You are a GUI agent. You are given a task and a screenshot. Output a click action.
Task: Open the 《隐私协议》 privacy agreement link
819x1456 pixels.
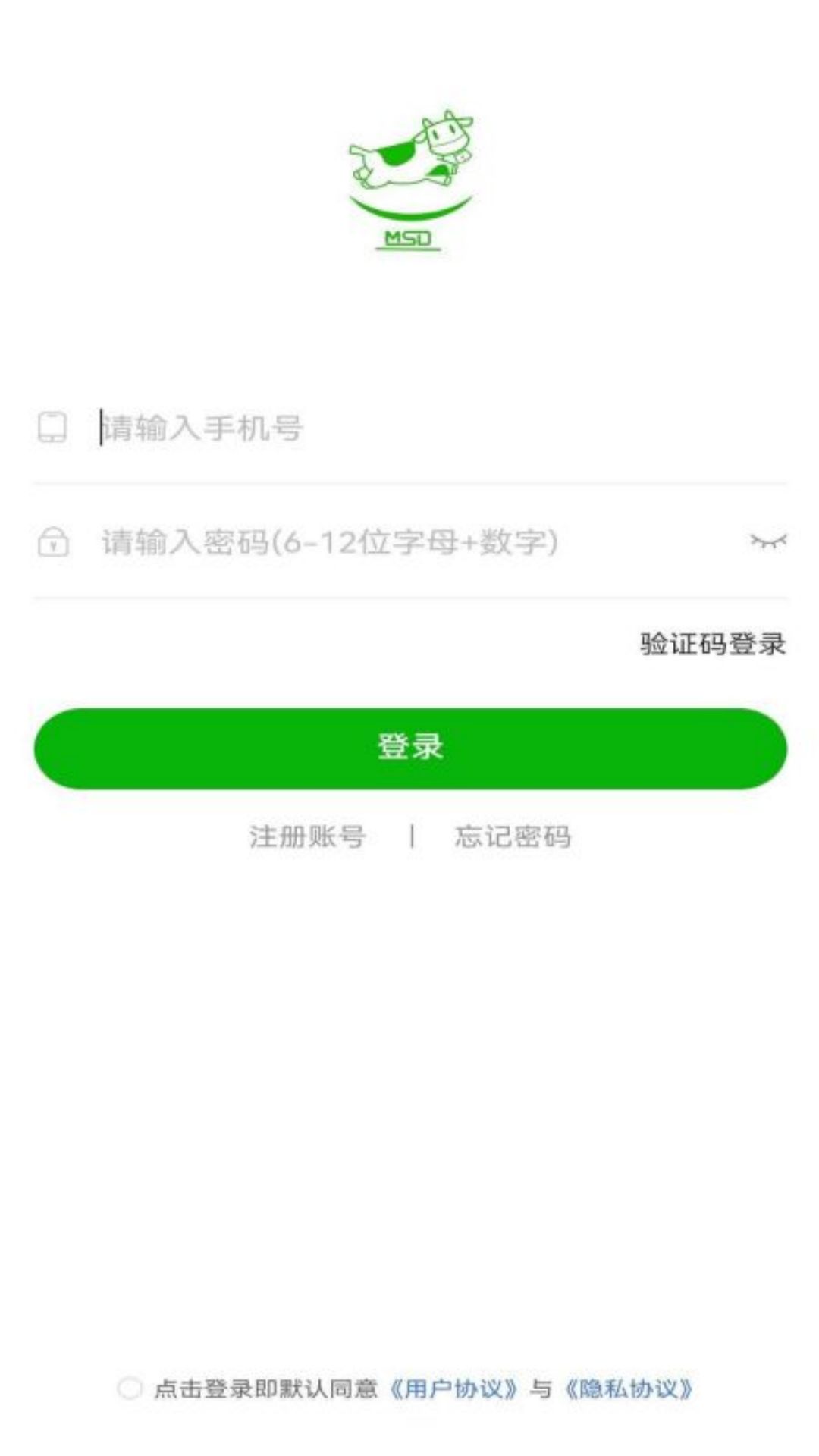pyautogui.click(x=629, y=1389)
